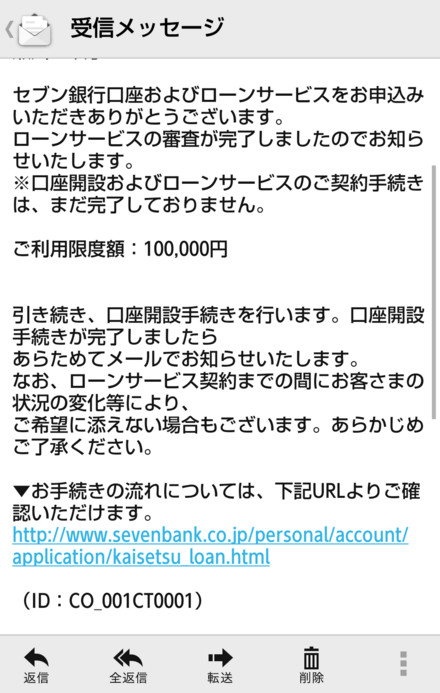The height and width of the screenshot is (693, 440).
Task: Delete this message with 削除
Action: click(311, 666)
